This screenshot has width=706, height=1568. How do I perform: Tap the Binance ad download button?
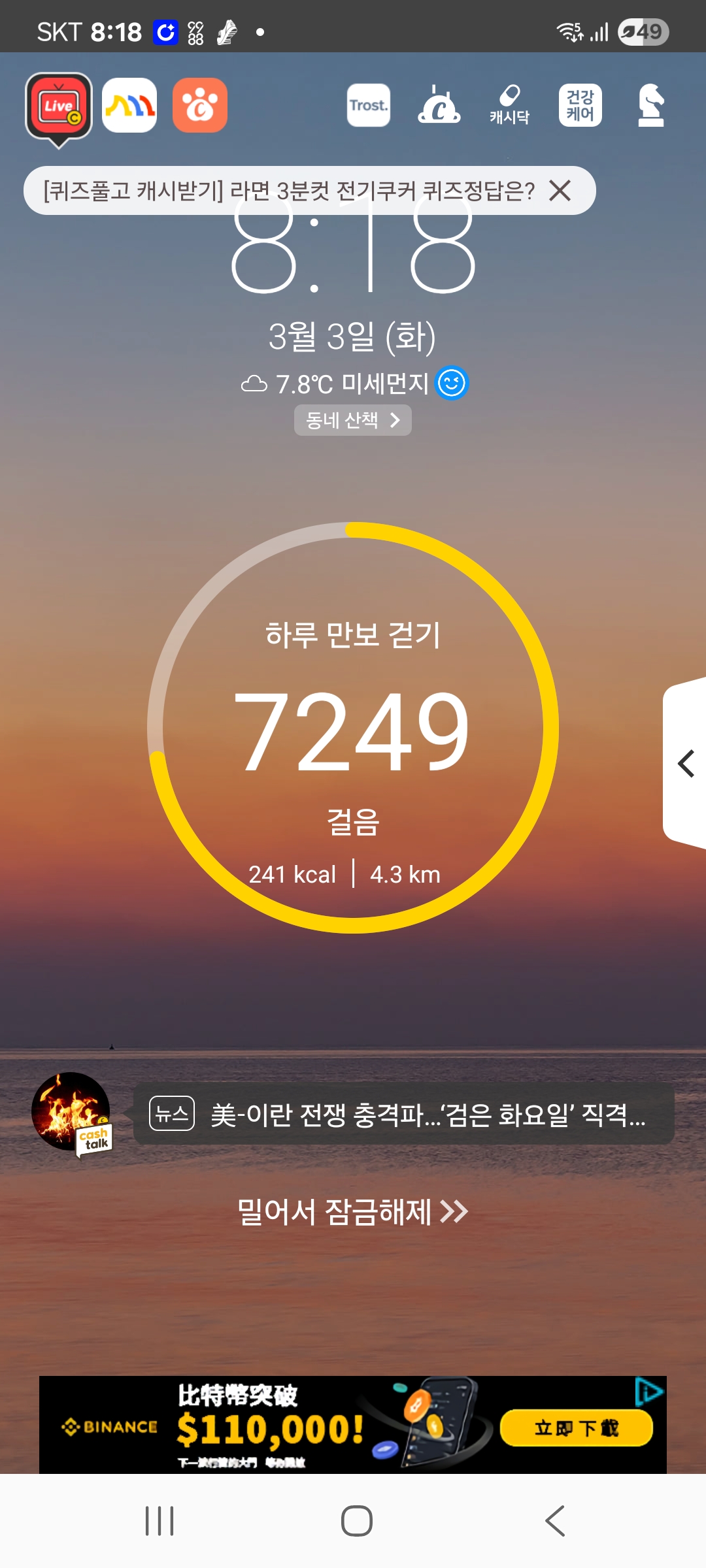coord(576,1428)
